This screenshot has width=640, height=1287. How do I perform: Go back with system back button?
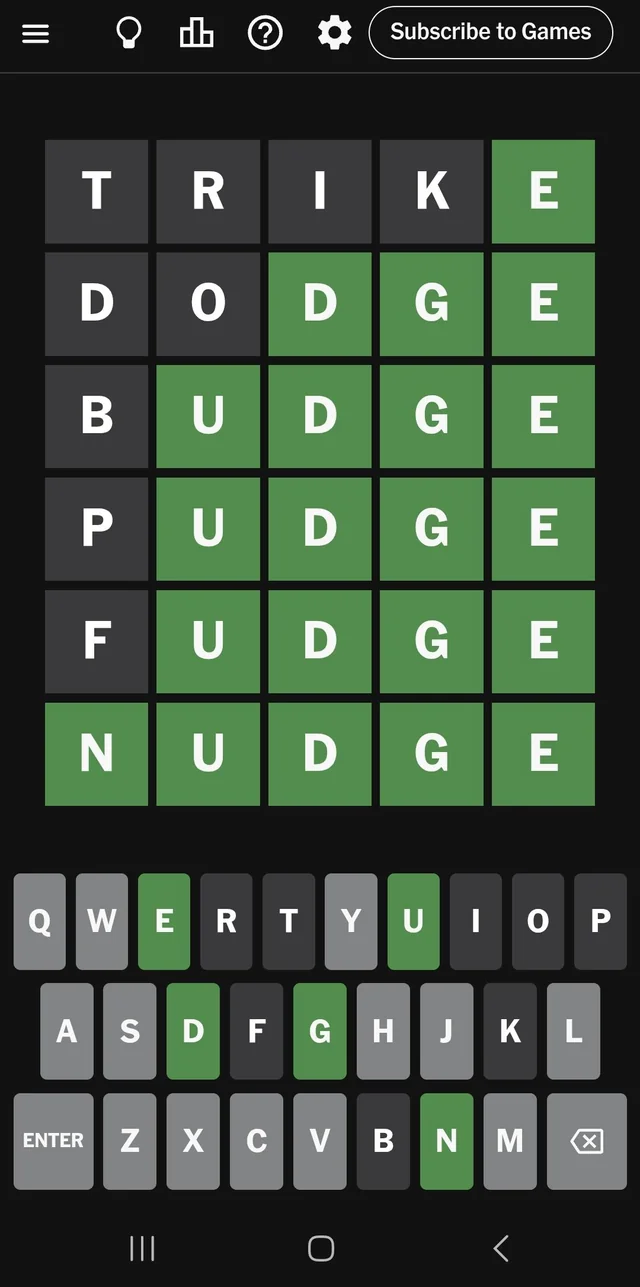click(501, 1248)
